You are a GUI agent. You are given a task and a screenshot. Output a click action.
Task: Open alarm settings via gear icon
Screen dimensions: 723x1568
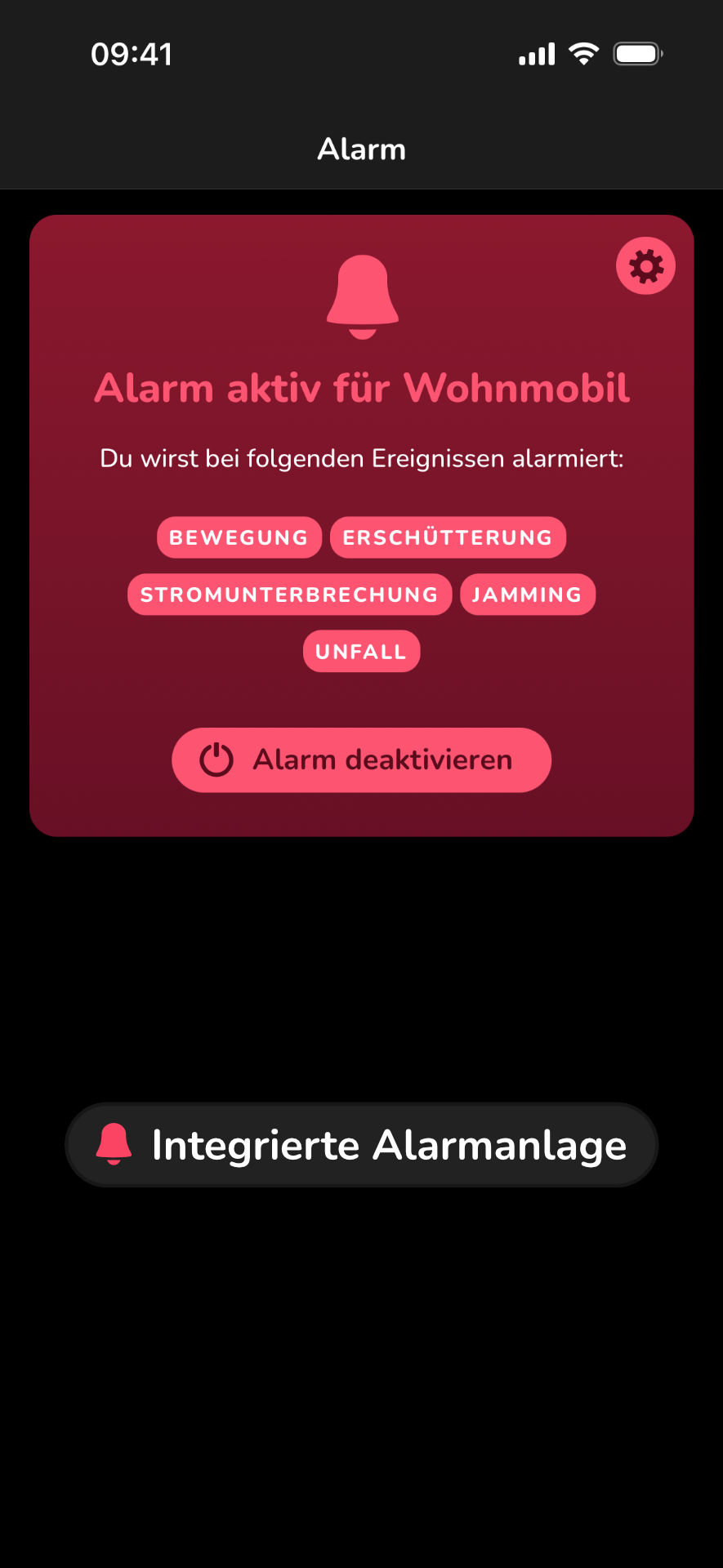click(645, 266)
